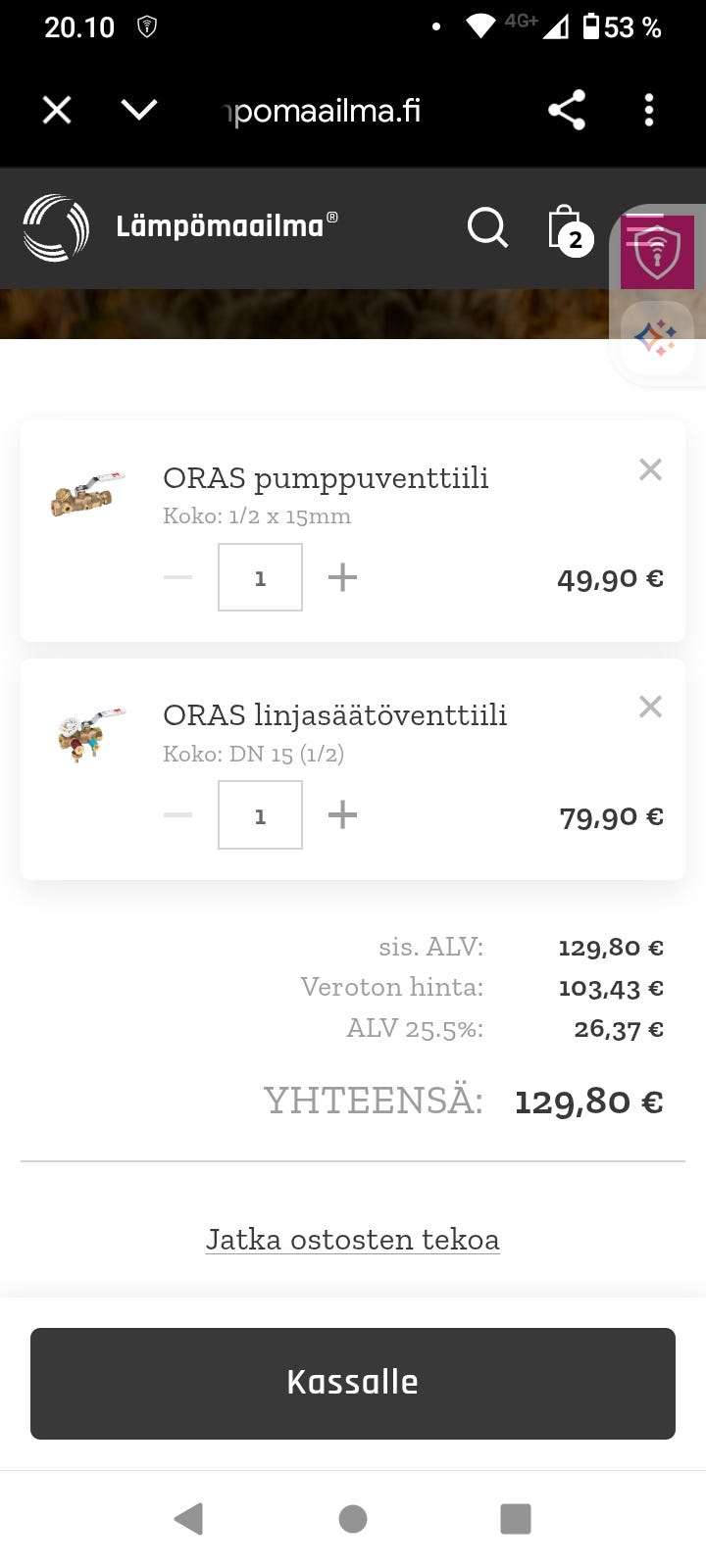Proceed to checkout with Kassalle

point(353,1383)
